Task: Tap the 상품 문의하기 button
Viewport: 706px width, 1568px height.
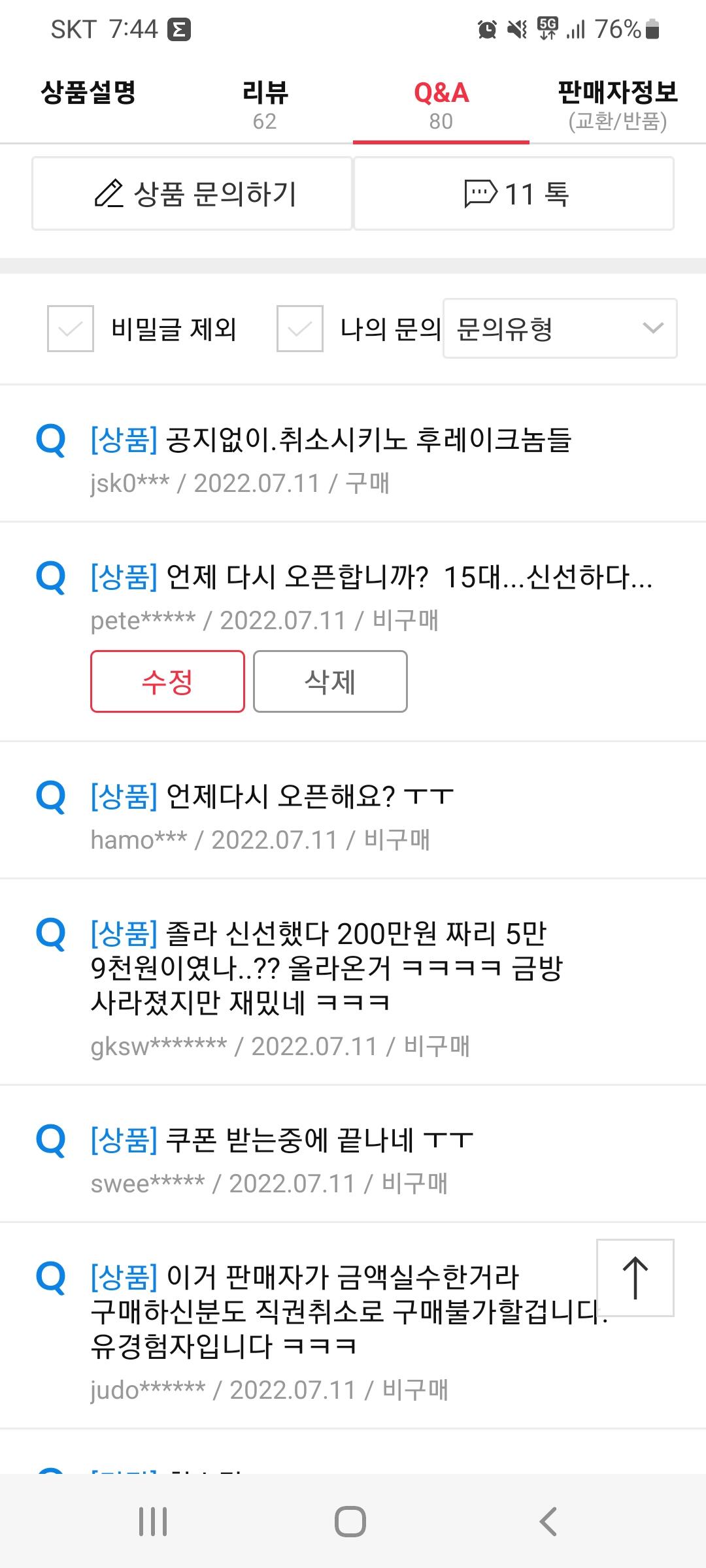Action: 192,193
